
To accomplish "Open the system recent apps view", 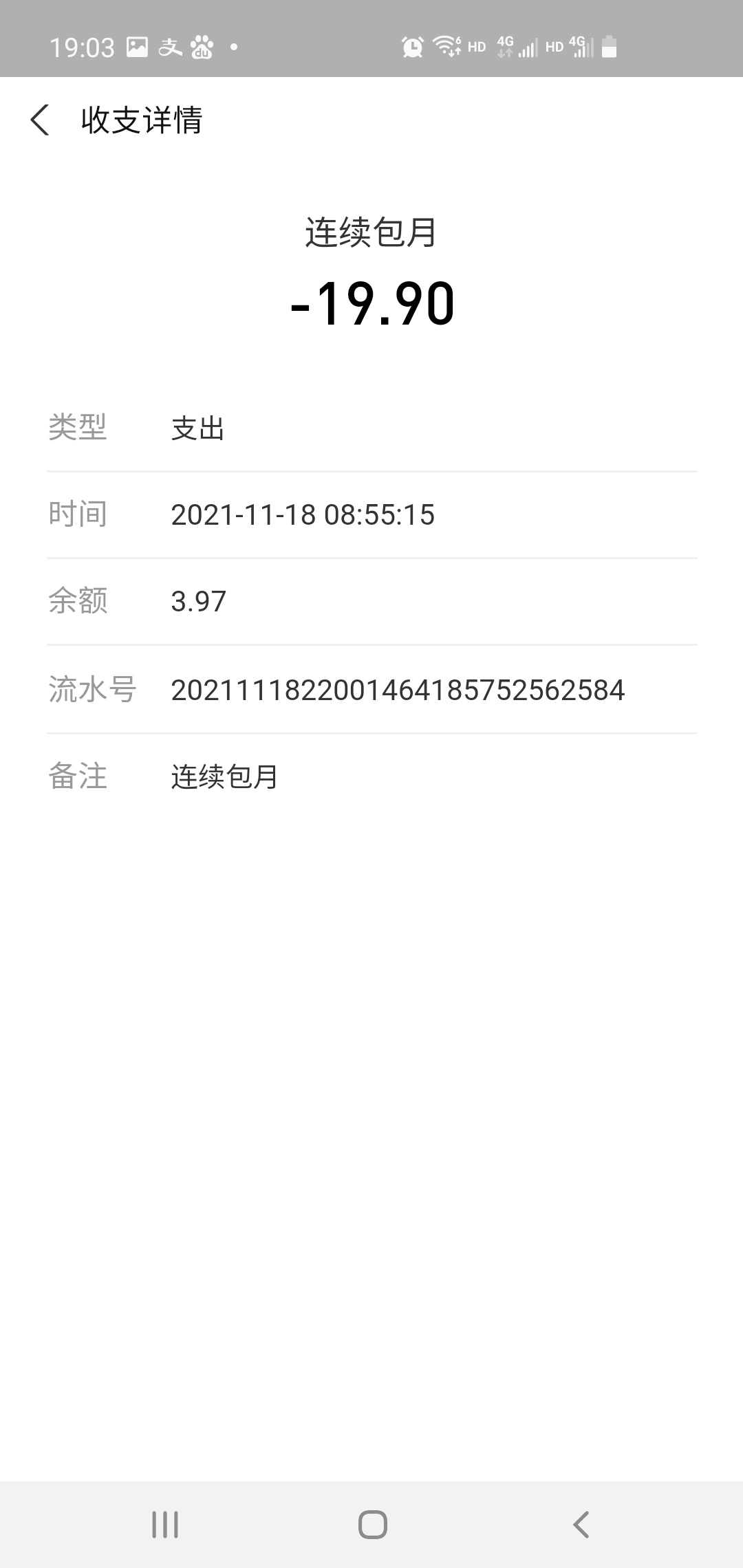I will (x=165, y=1524).
